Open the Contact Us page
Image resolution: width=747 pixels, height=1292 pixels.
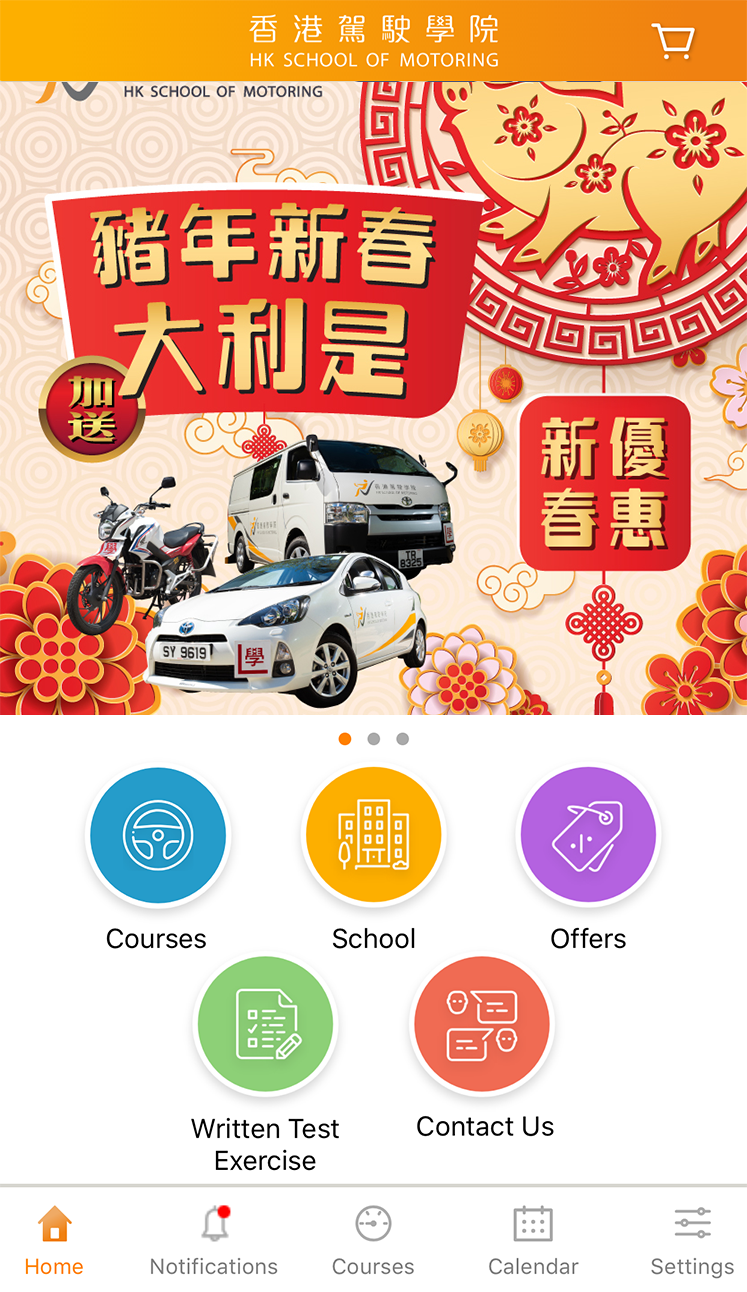pos(483,1024)
